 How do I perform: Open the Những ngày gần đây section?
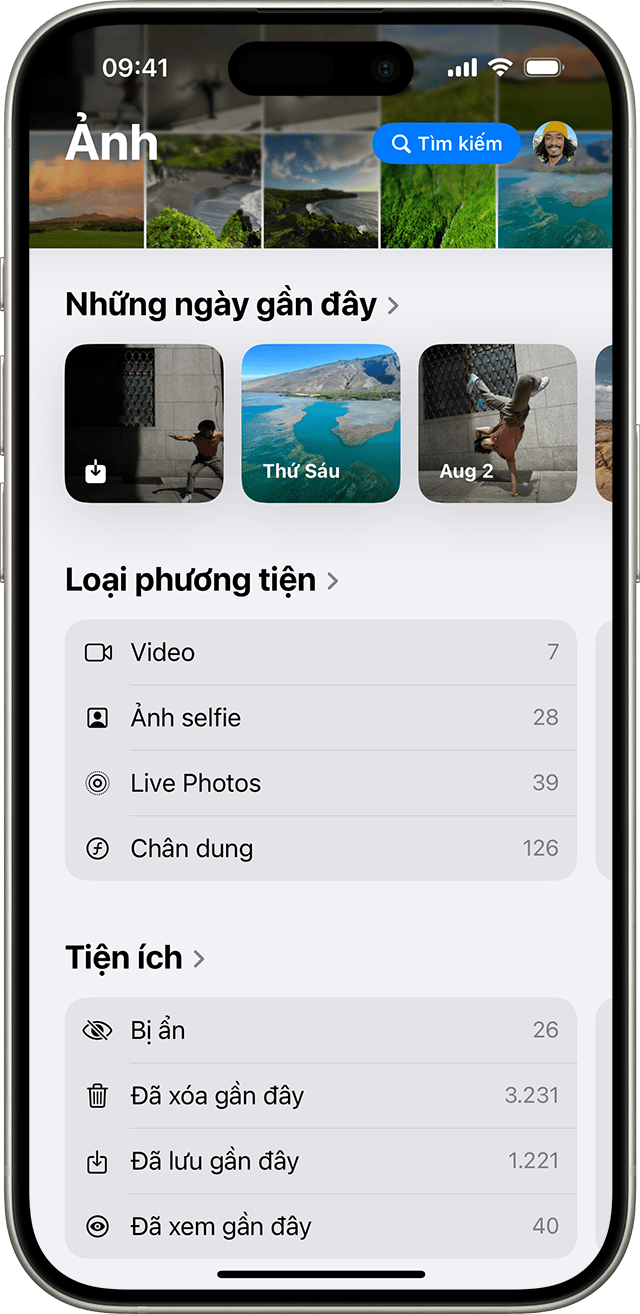[x=232, y=304]
